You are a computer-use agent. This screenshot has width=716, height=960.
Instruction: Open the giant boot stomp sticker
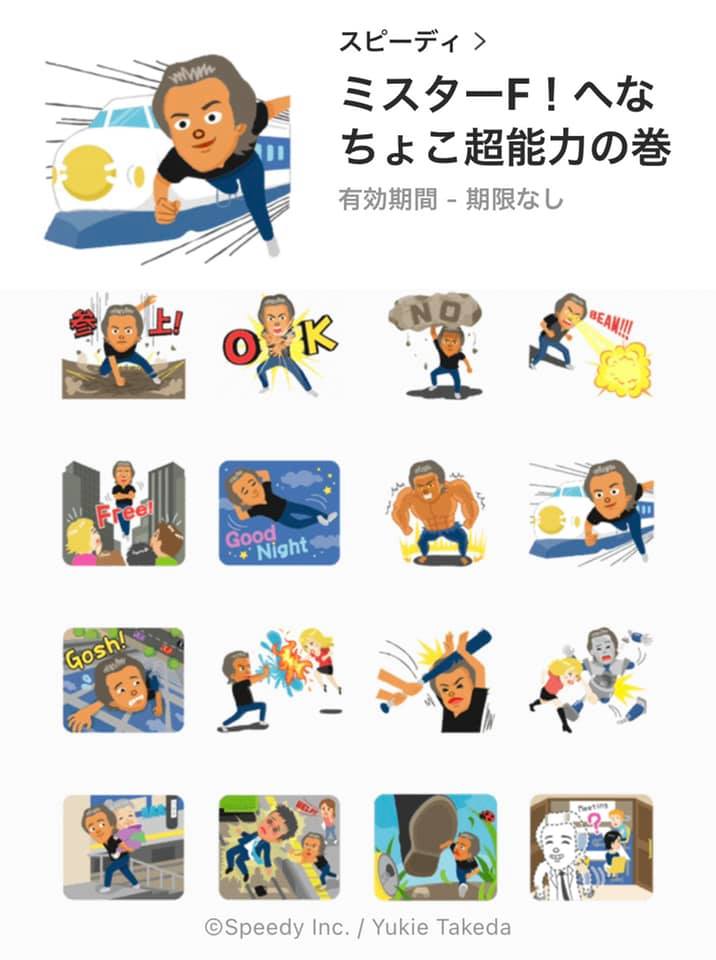(435, 847)
